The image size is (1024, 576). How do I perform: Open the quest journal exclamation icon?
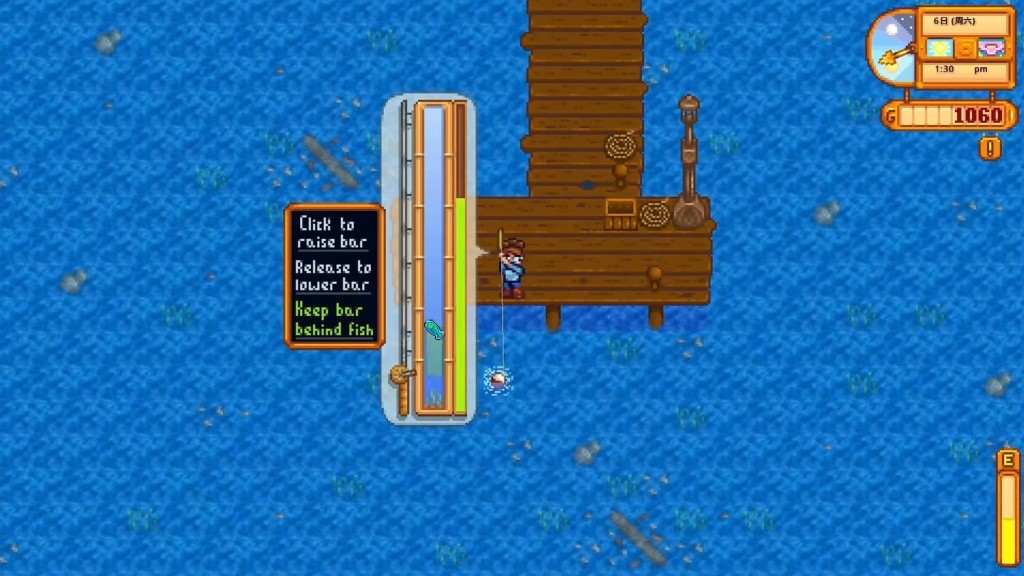coord(990,148)
